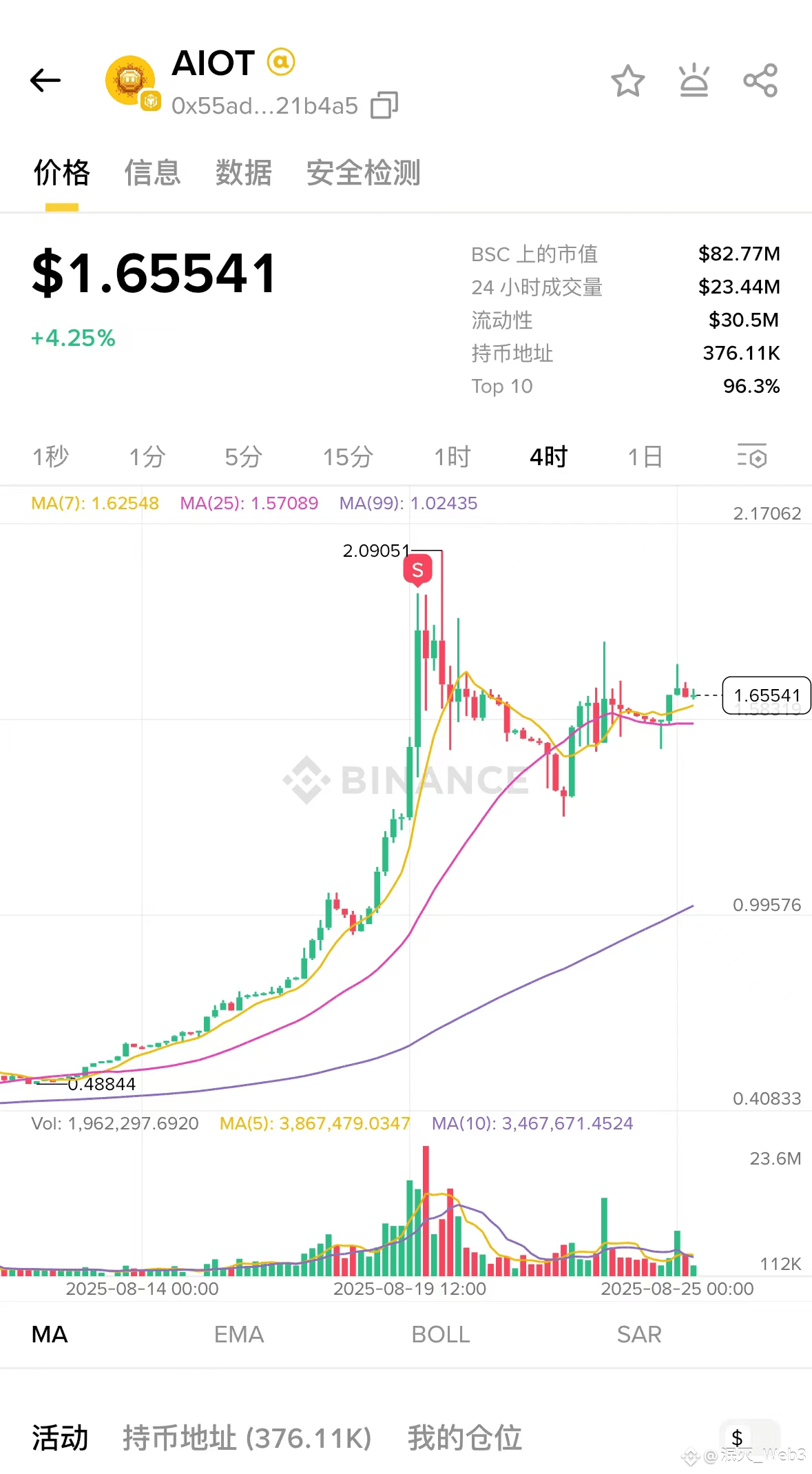Screen dimensions: 812x1474
Task: Enable the BOLL indicator
Action: (441, 1335)
